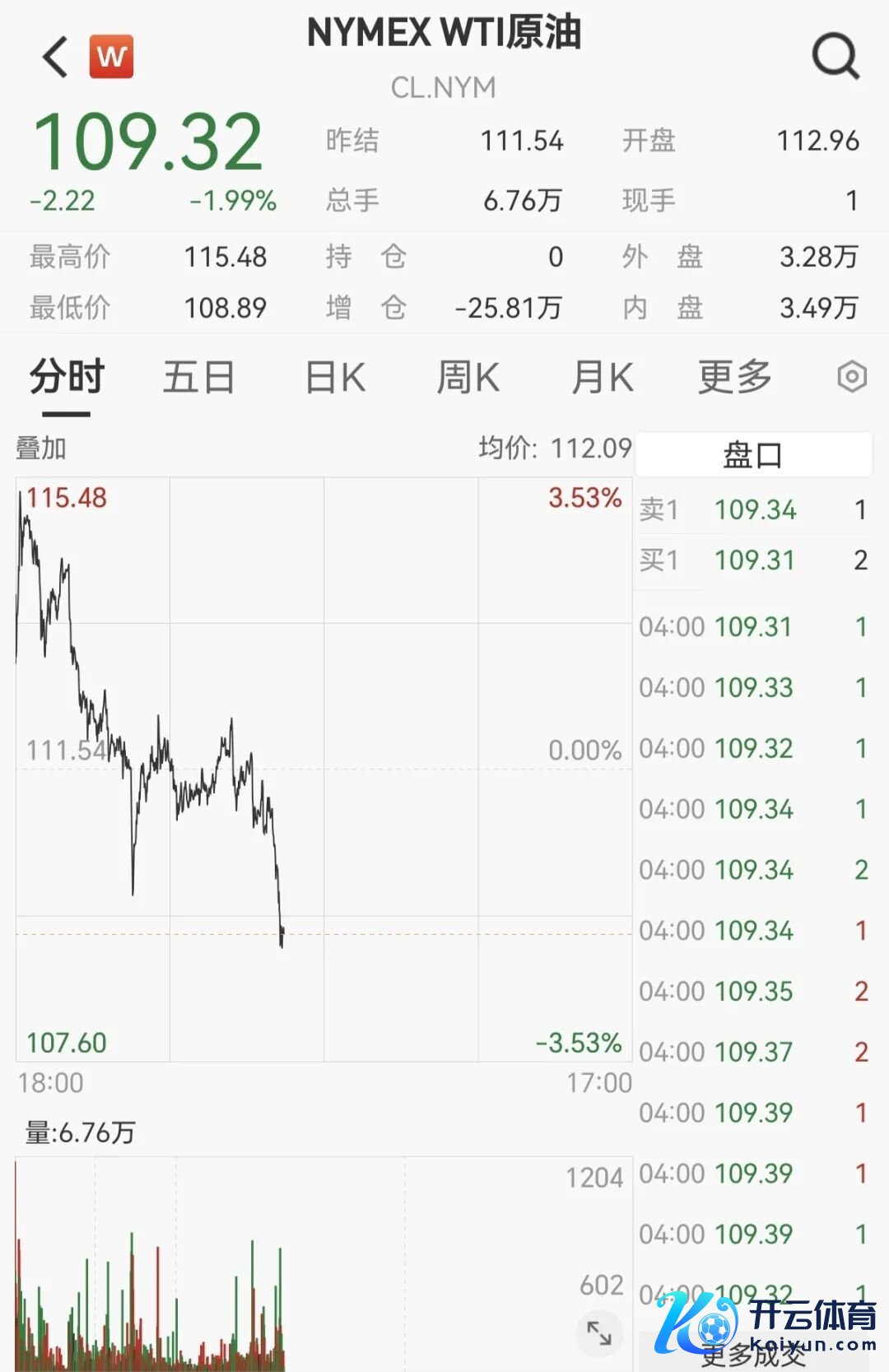Go back using the top-left arrow

pyautogui.click(x=56, y=58)
